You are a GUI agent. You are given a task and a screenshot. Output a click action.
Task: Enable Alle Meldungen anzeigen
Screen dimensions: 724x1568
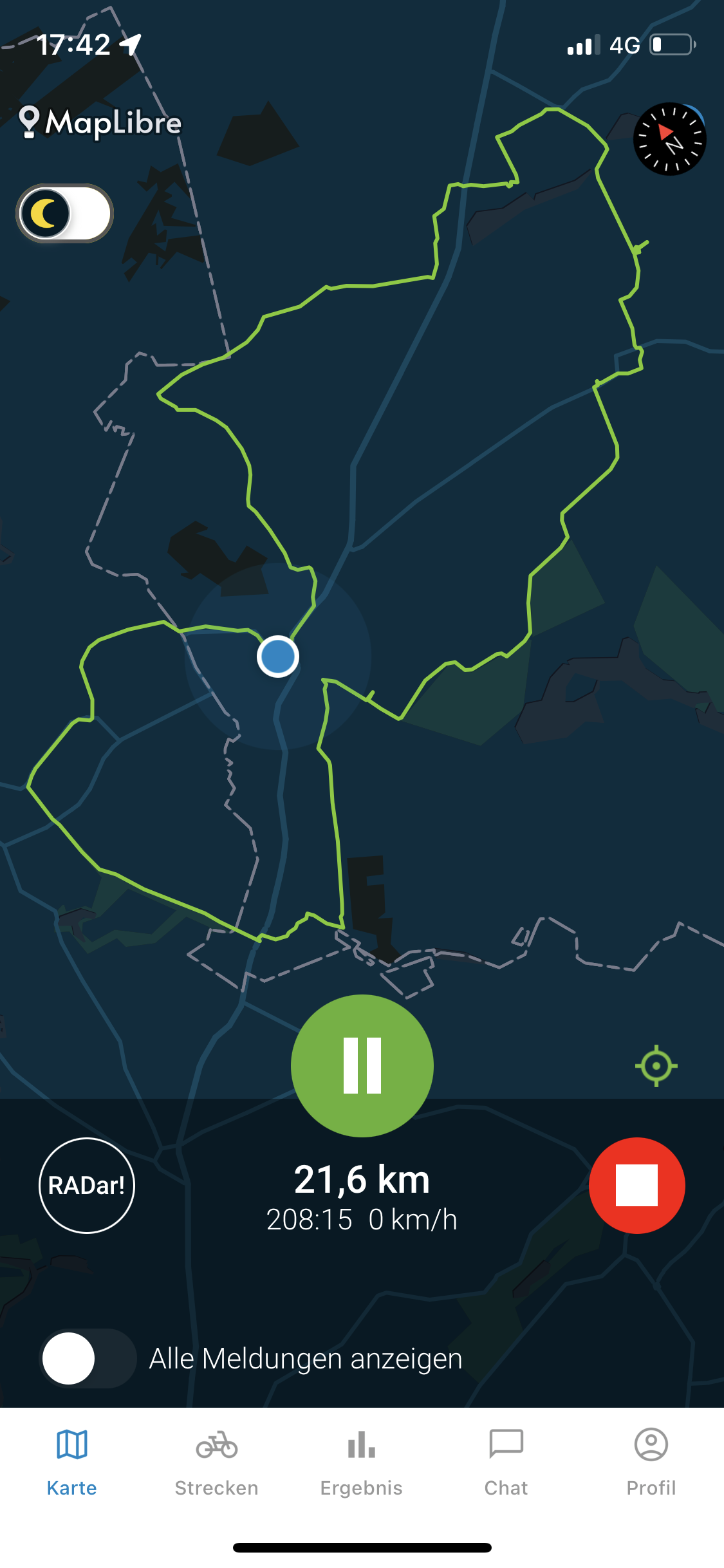[x=88, y=1358]
